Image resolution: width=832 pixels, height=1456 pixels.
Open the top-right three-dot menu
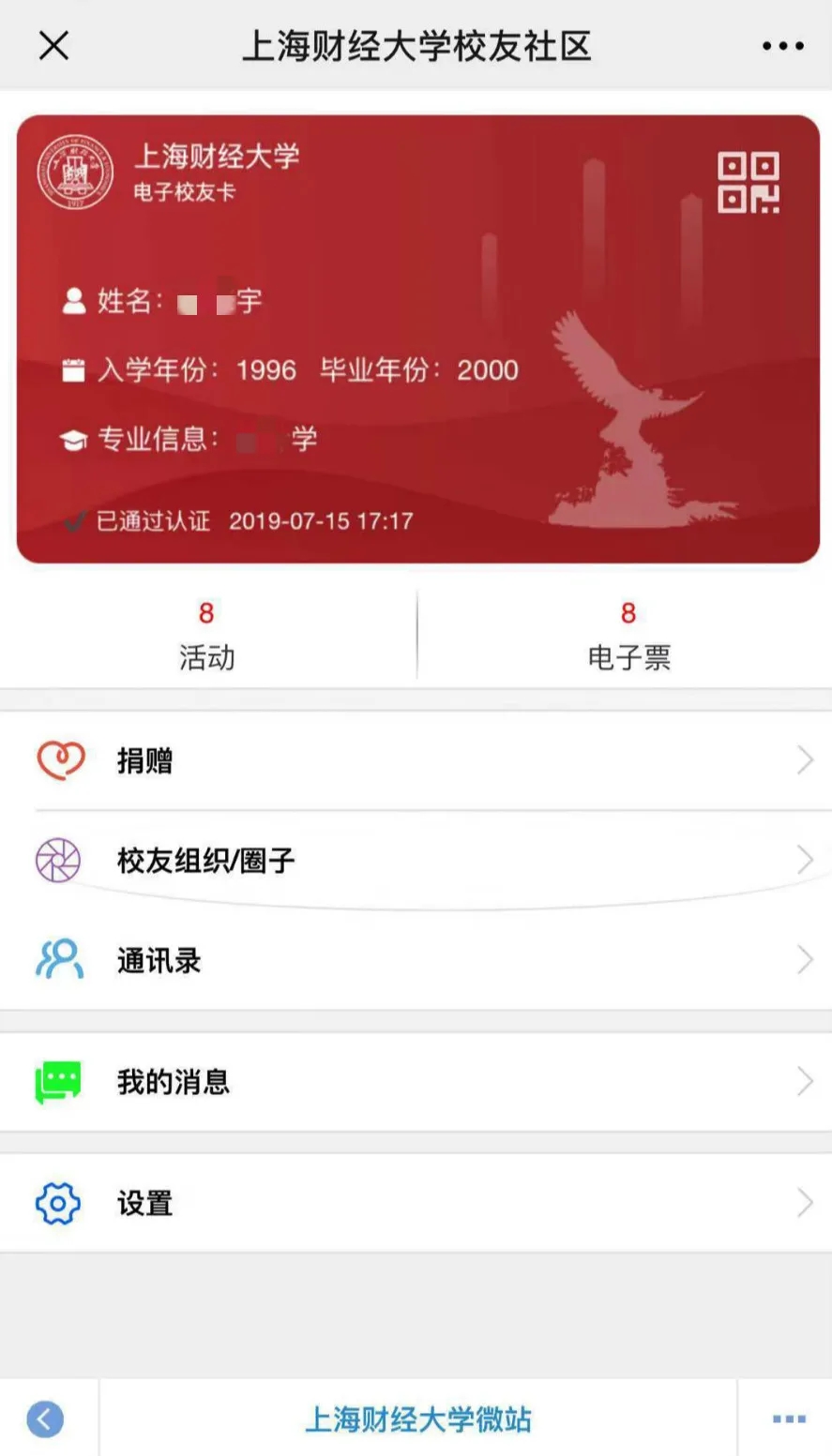(x=782, y=45)
